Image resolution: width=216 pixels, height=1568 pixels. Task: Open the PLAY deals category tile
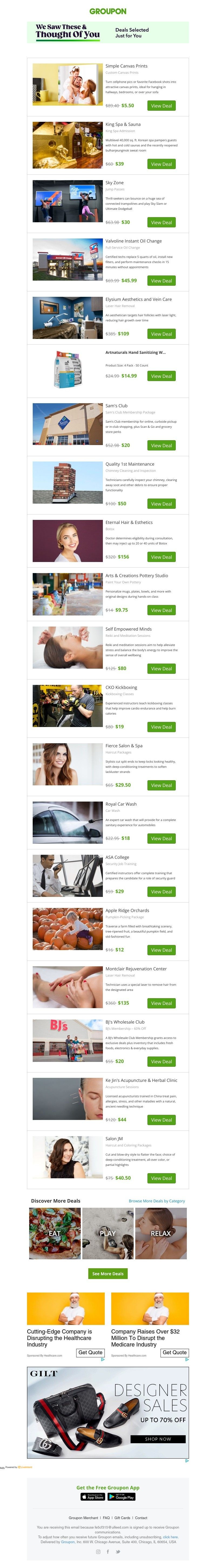pos(108,1234)
